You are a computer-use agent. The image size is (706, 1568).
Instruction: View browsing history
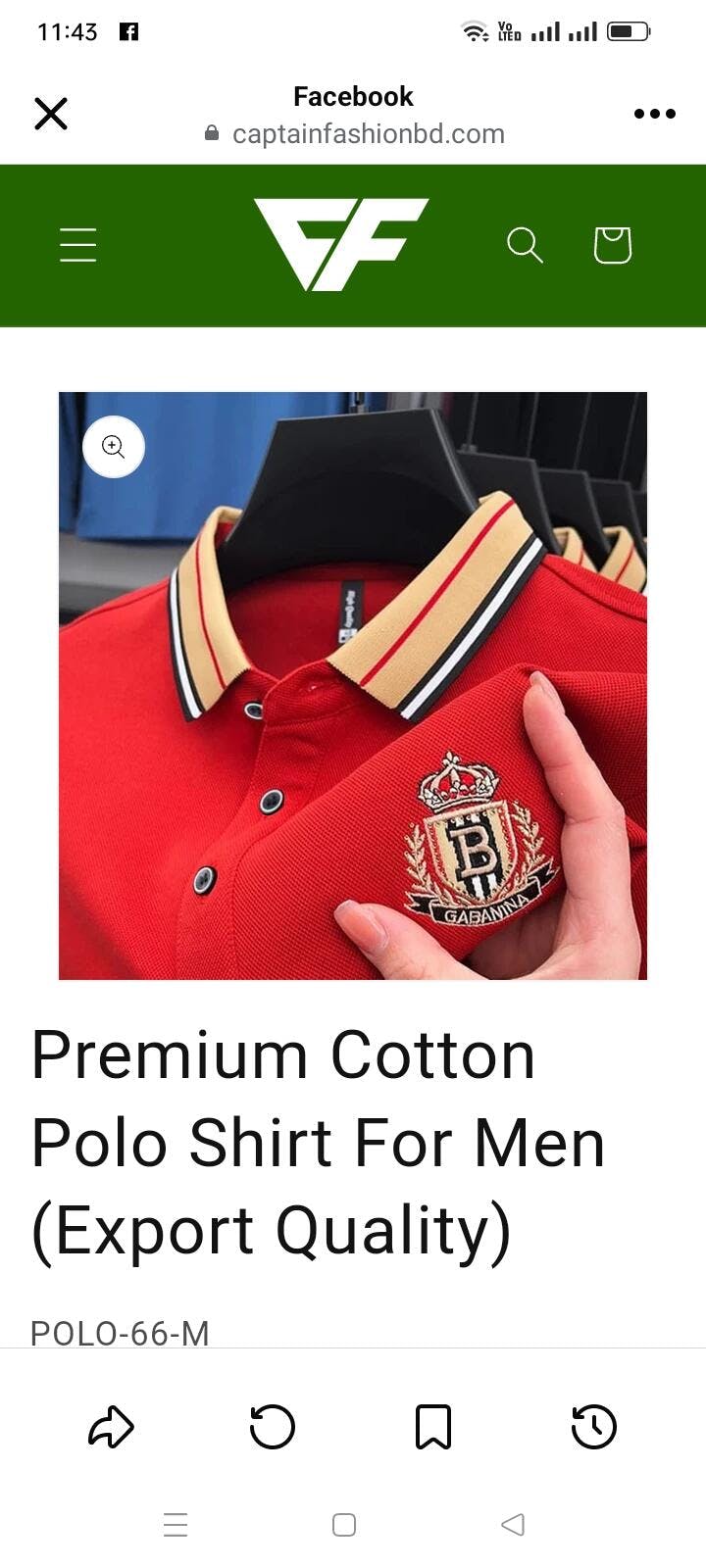click(x=593, y=1427)
